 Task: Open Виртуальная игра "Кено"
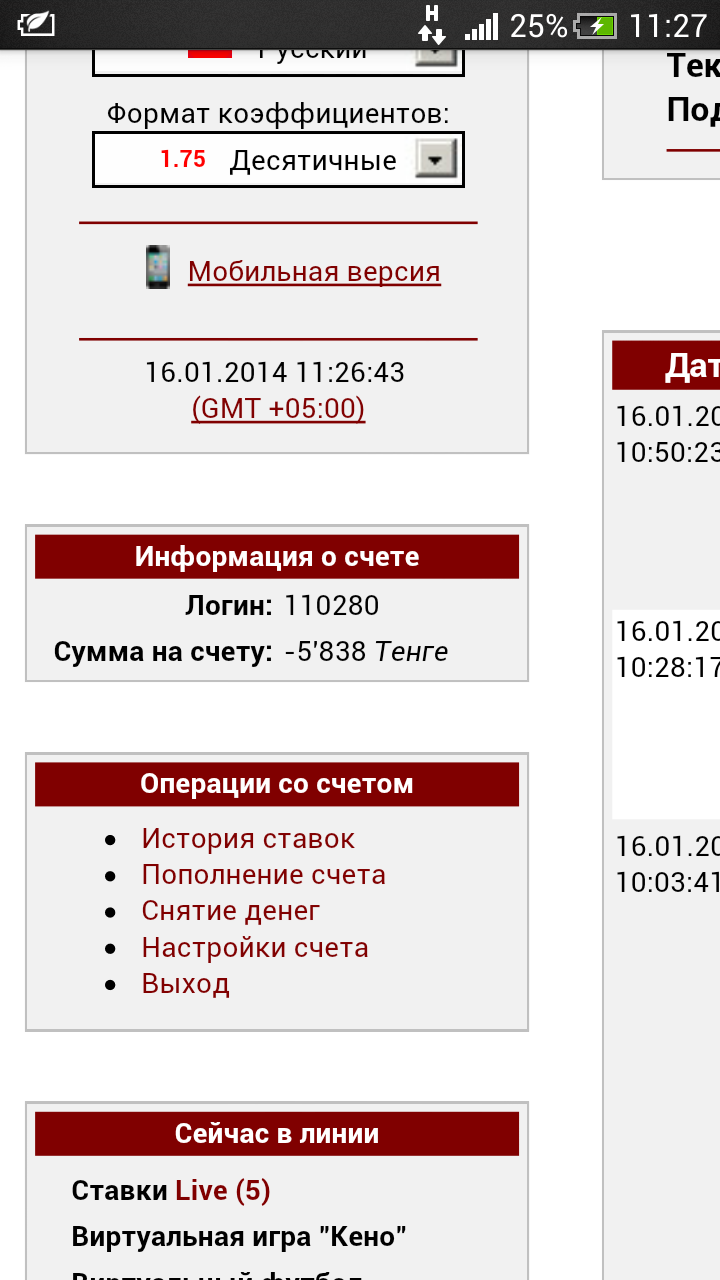(239, 1238)
